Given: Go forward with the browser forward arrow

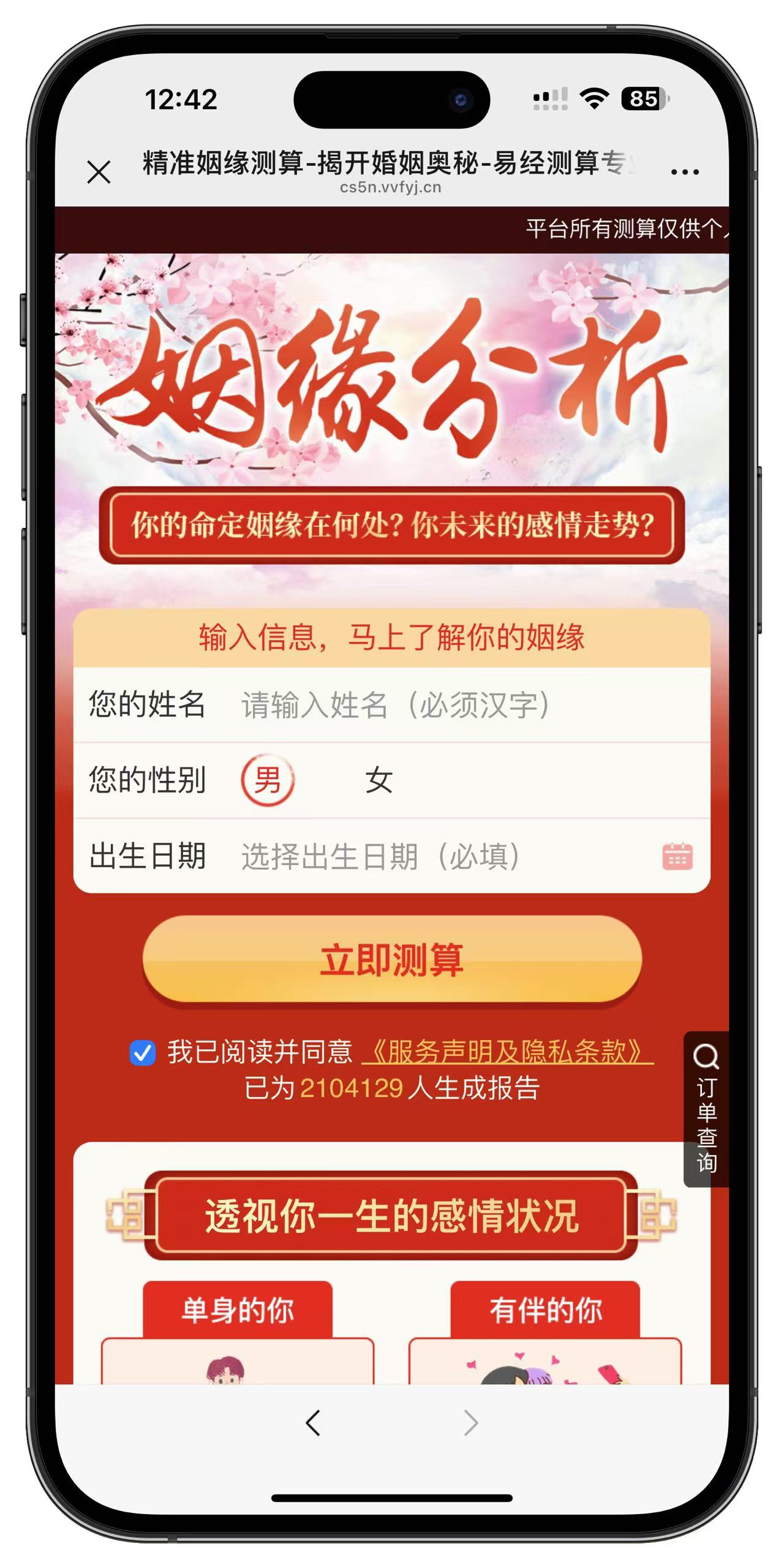Looking at the screenshot, I should pyautogui.click(x=470, y=1423).
